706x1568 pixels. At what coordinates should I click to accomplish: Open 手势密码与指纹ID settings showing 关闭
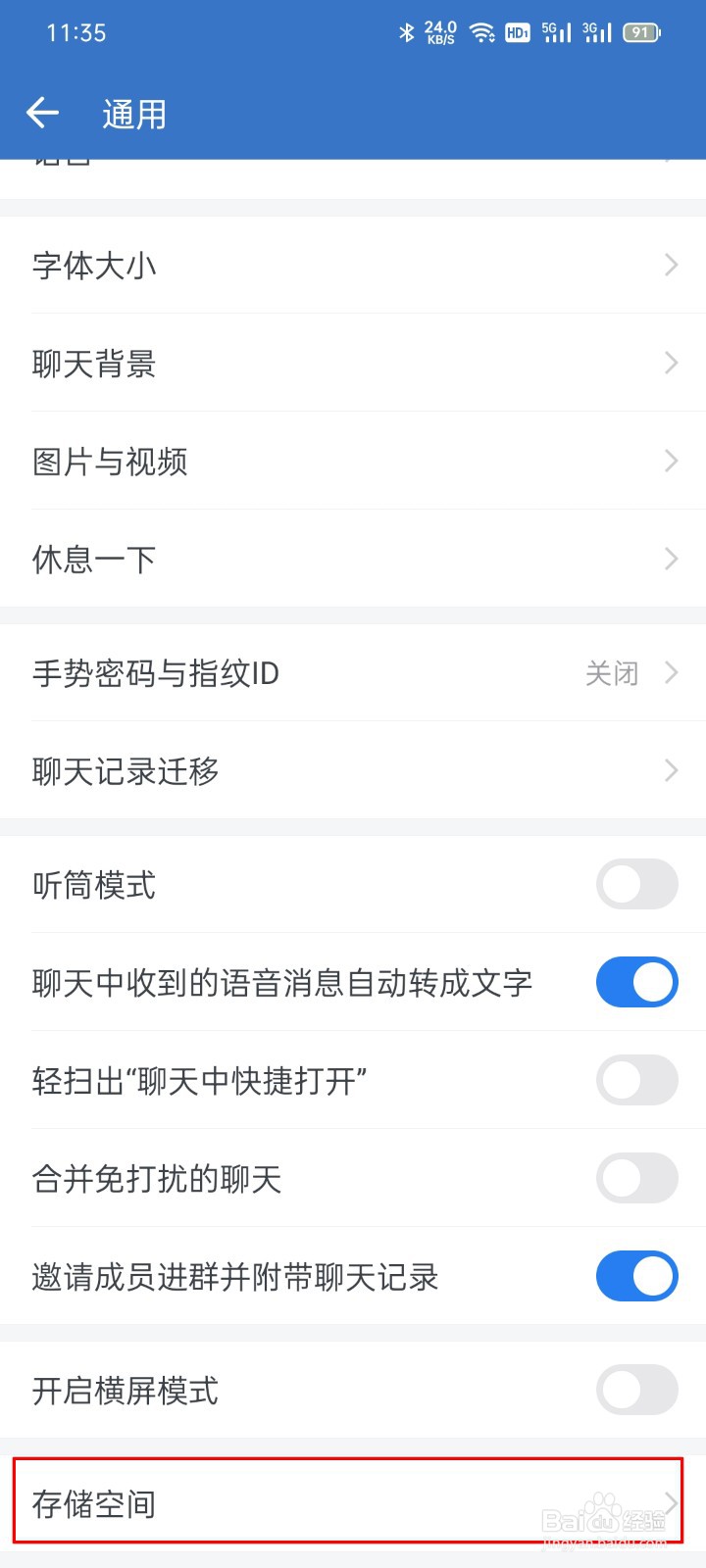point(353,673)
